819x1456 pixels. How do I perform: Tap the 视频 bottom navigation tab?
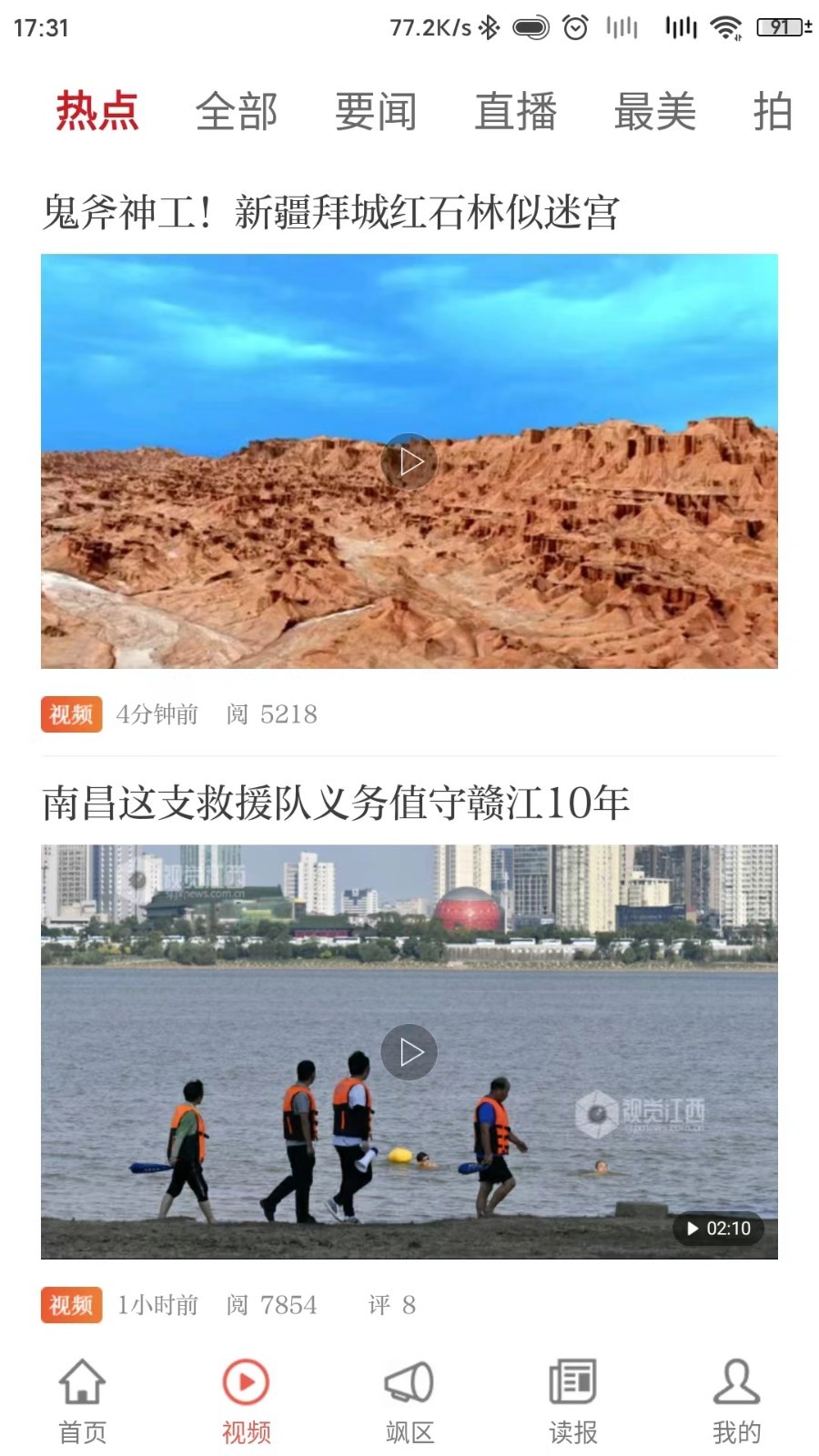tap(246, 1401)
